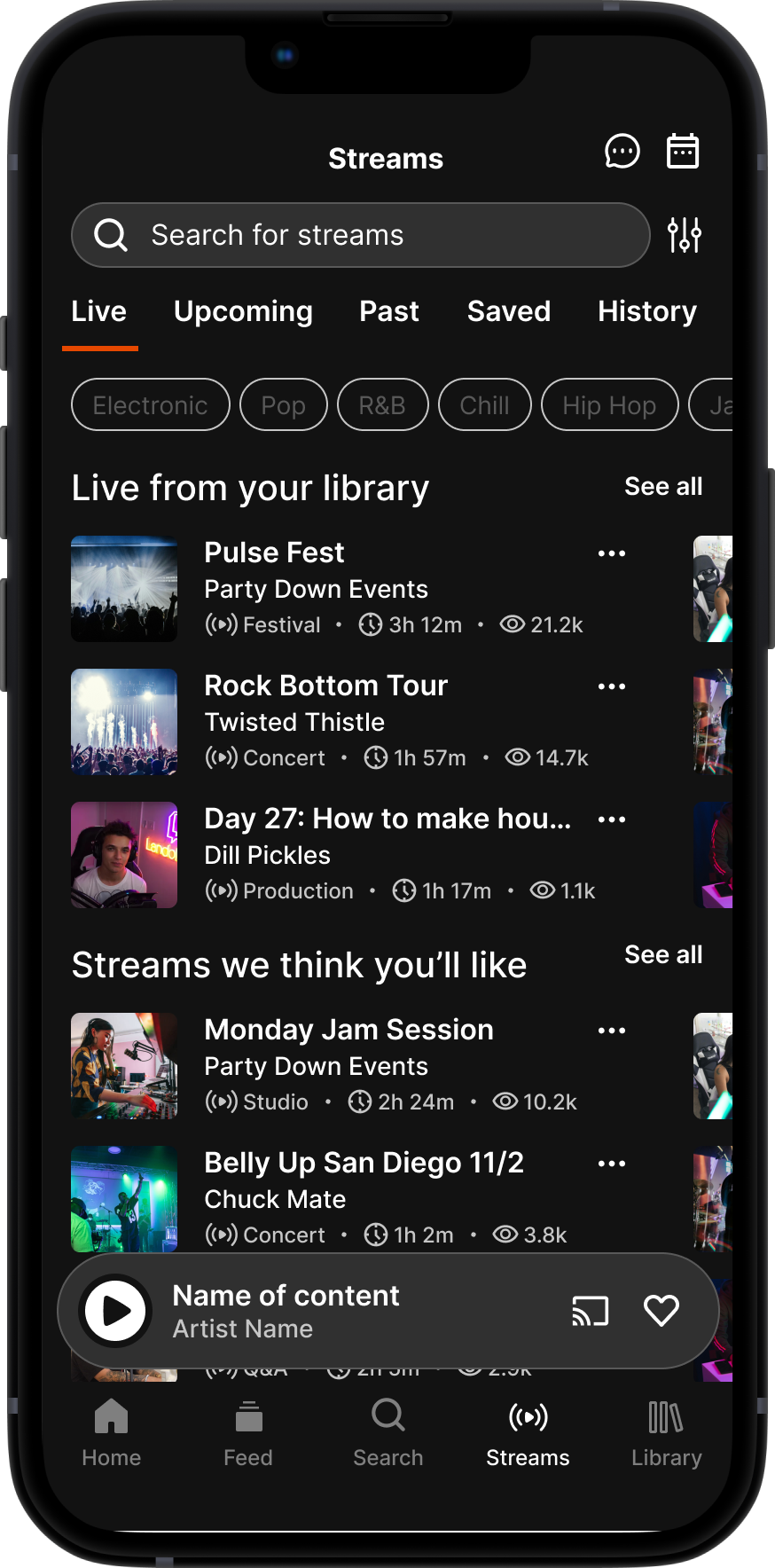
Task: Cast the current content to a device
Action: 590,1311
